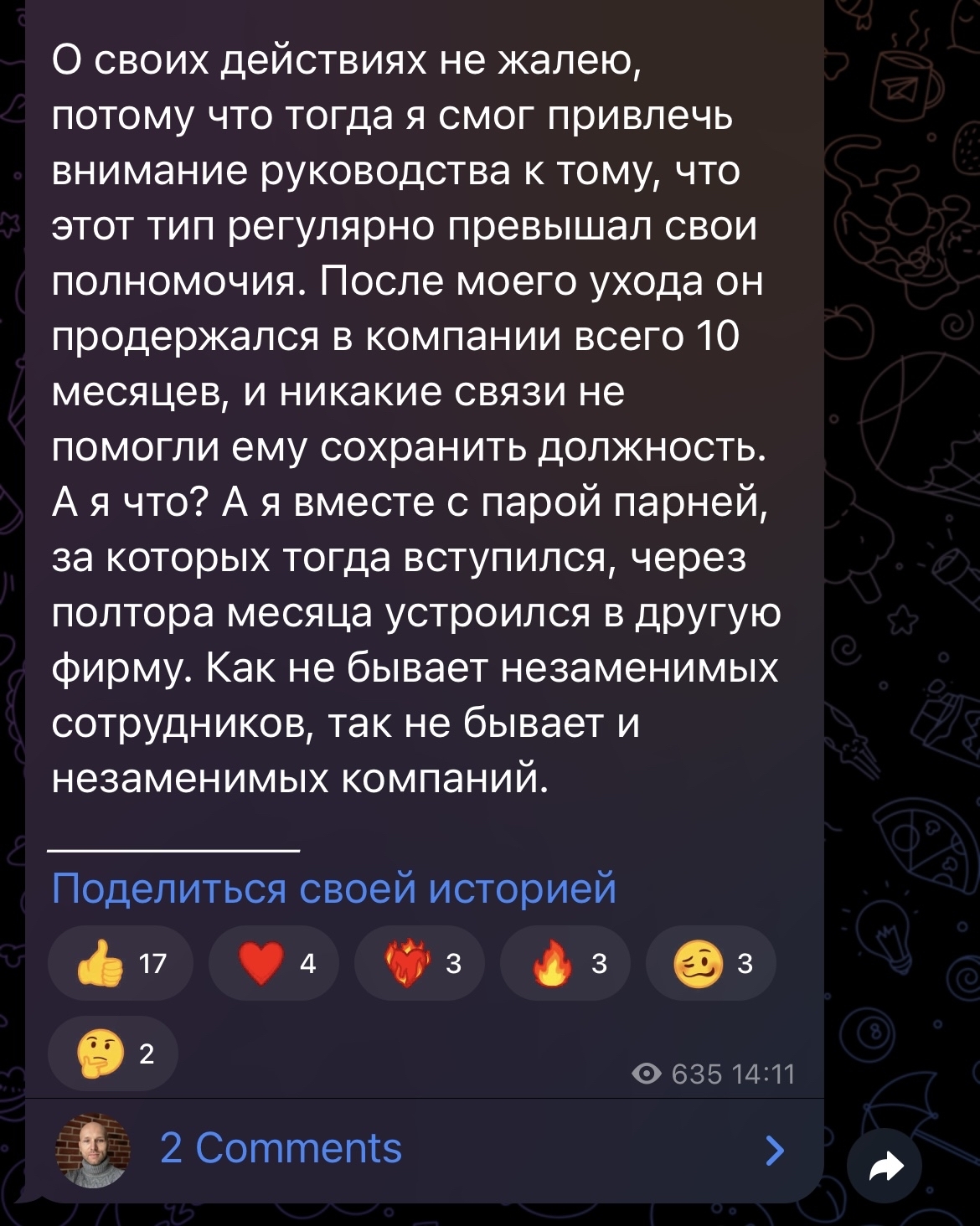980x1226 pixels.
Task: React with thumbs up (17)
Action: pyautogui.click(x=121, y=963)
